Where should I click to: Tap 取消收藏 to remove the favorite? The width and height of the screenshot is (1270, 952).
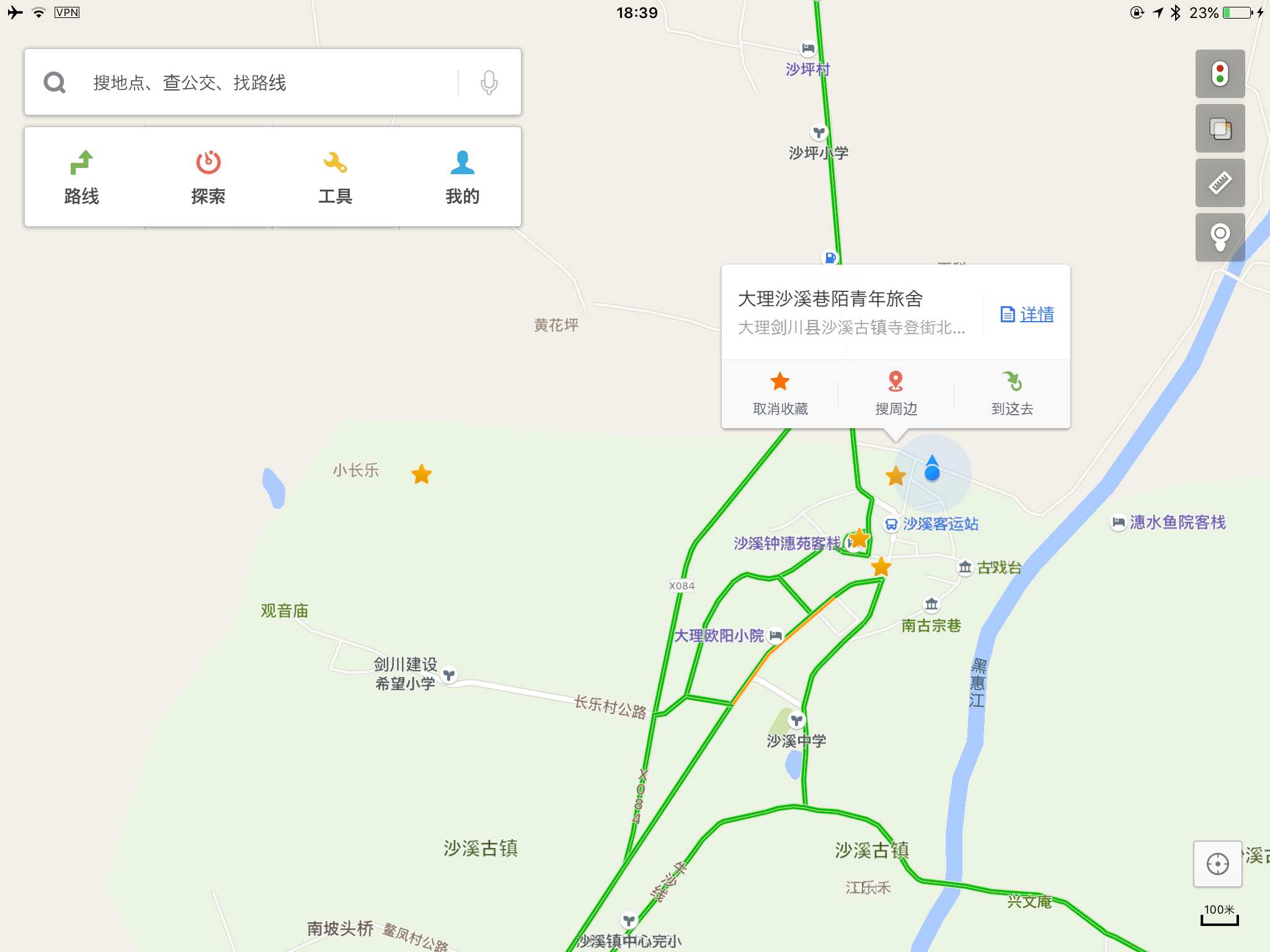tap(780, 394)
